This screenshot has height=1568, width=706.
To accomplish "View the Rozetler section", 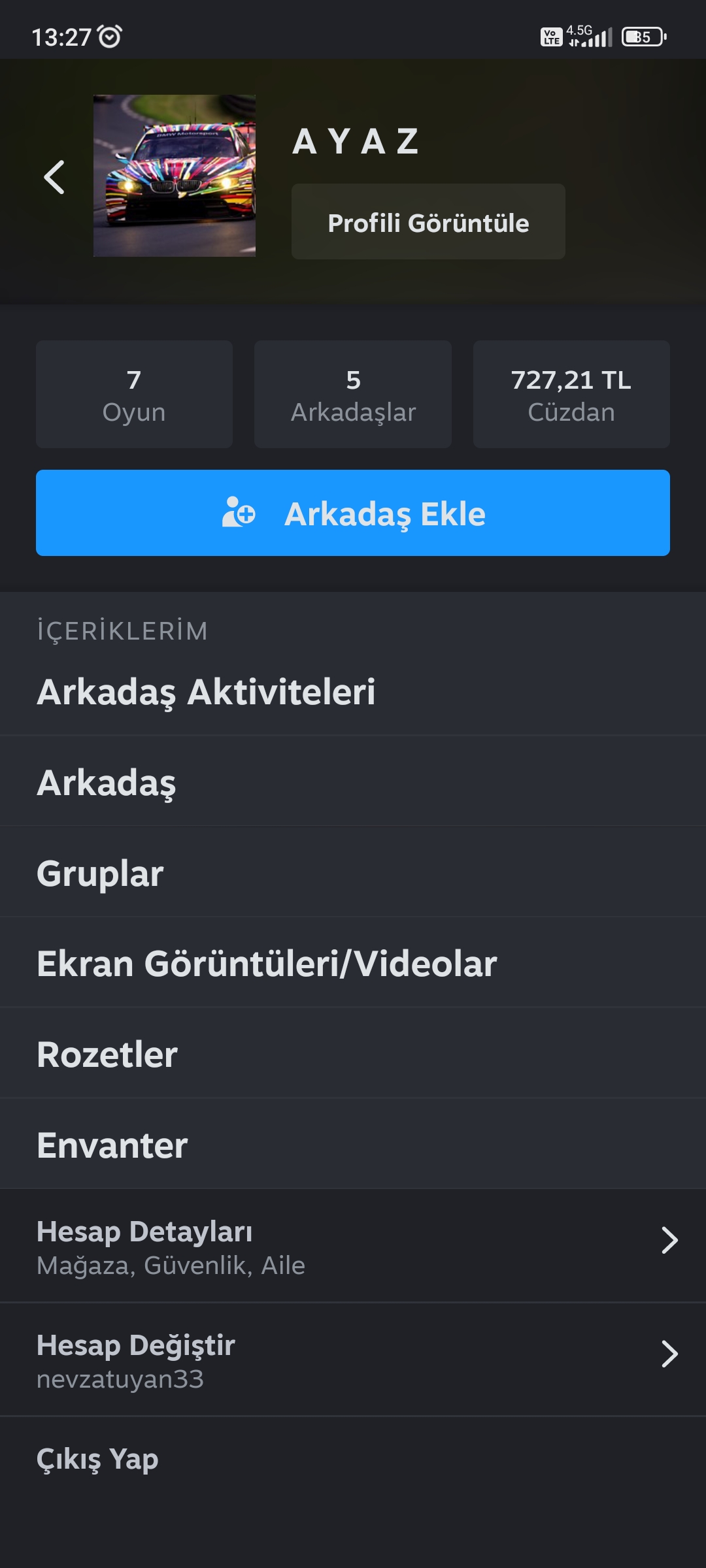I will 107,1053.
